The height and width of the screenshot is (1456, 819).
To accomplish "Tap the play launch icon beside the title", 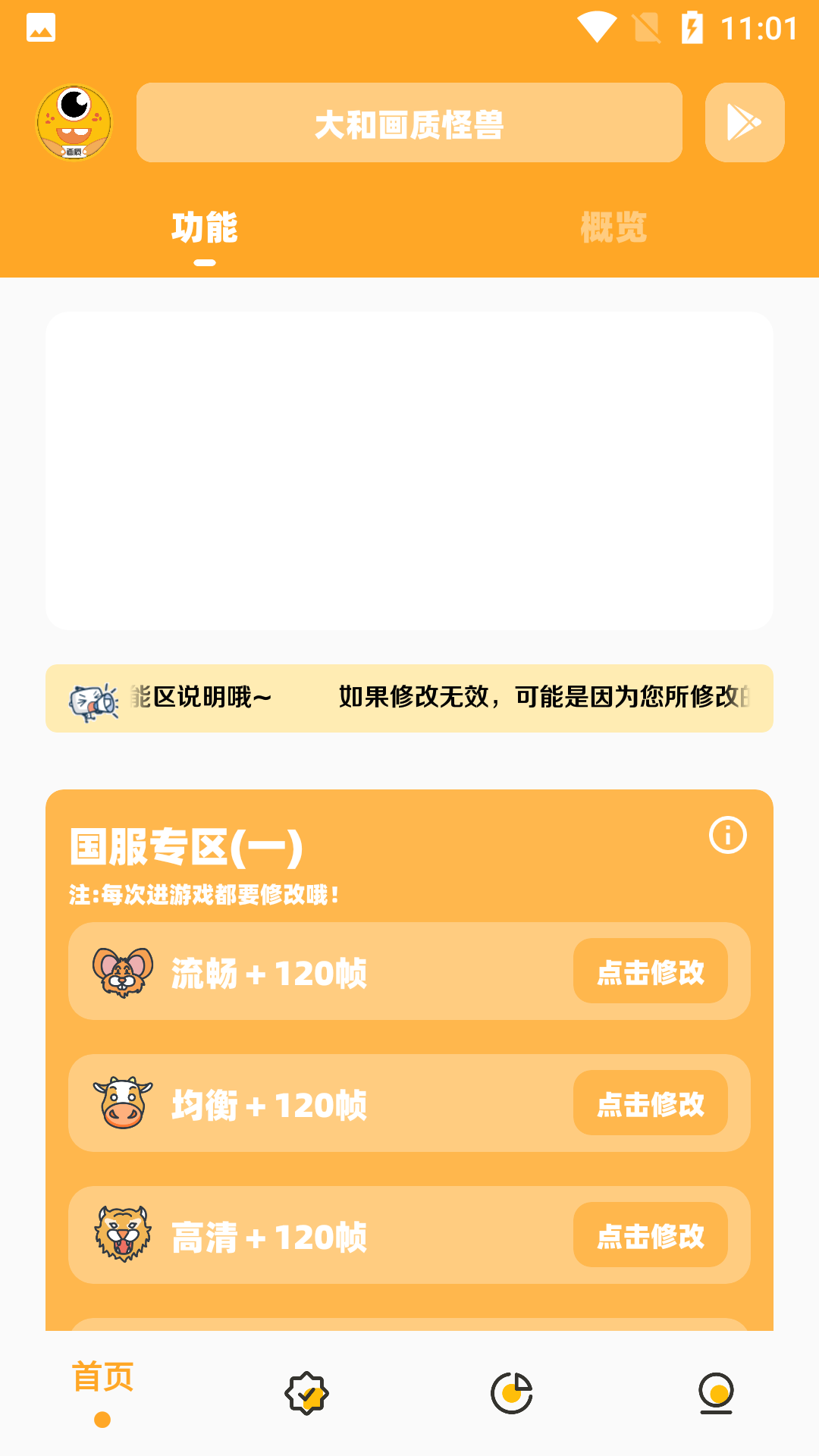I will 744,122.
